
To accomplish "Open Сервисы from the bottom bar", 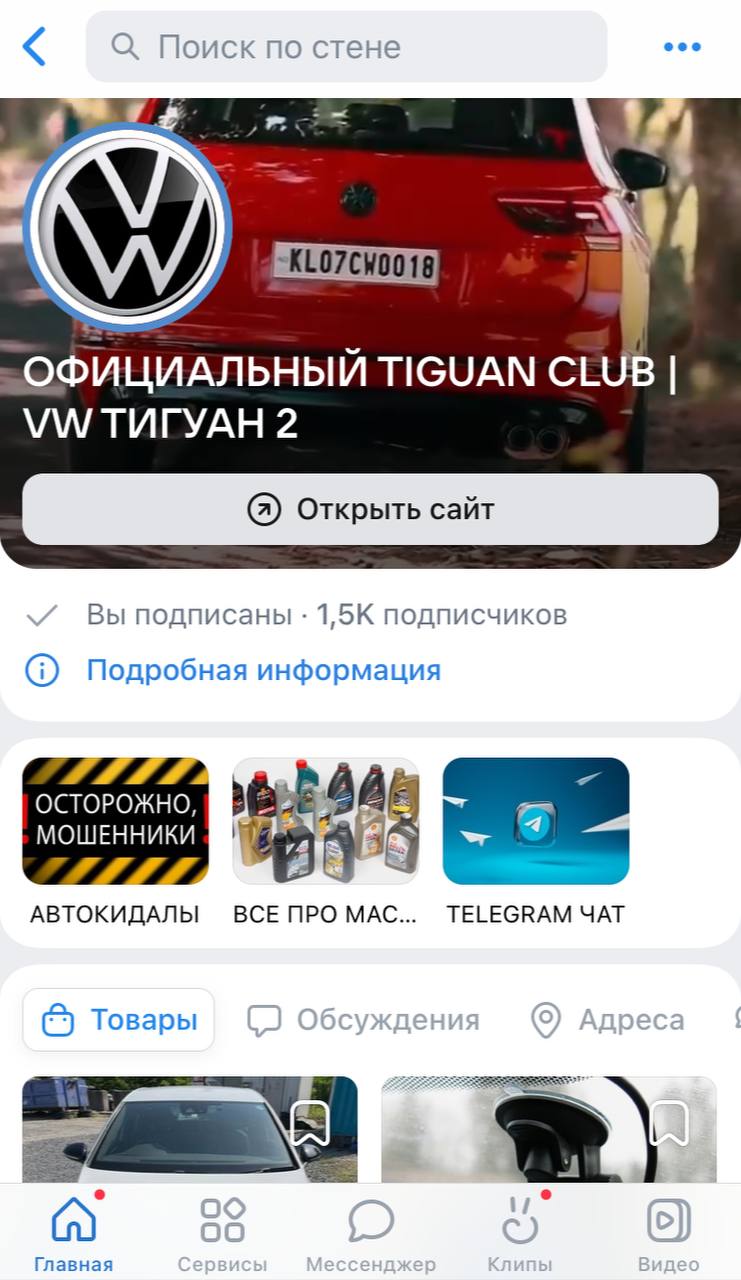I will pyautogui.click(x=222, y=1220).
